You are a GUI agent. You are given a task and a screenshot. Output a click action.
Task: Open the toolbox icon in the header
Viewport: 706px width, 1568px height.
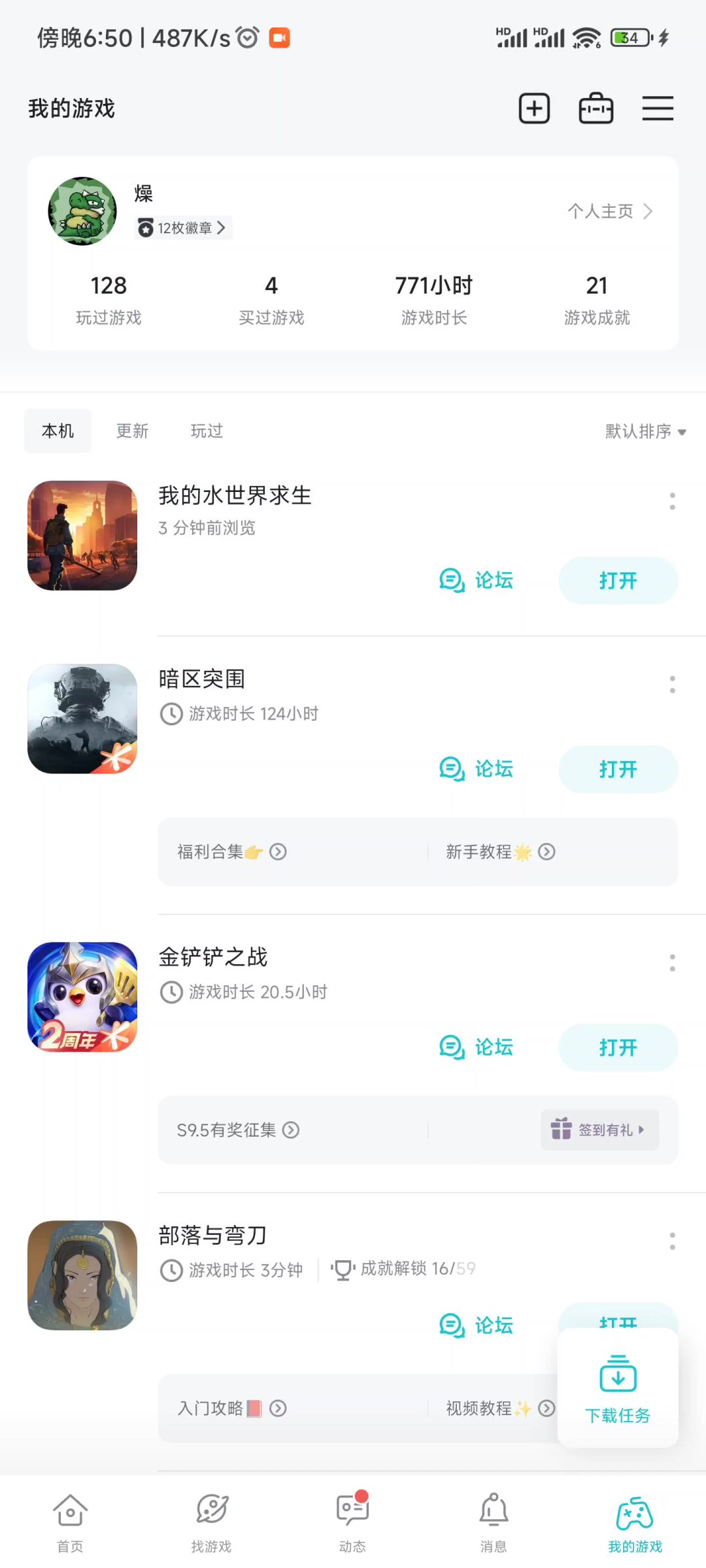click(596, 108)
